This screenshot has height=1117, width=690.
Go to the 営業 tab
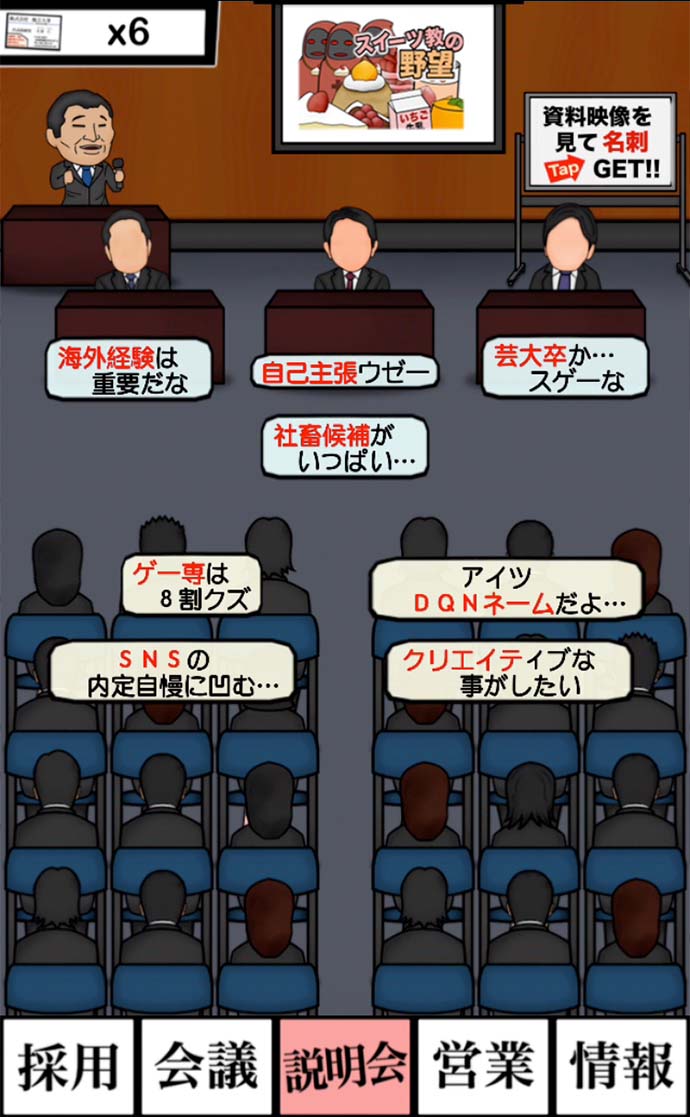(x=483, y=1066)
